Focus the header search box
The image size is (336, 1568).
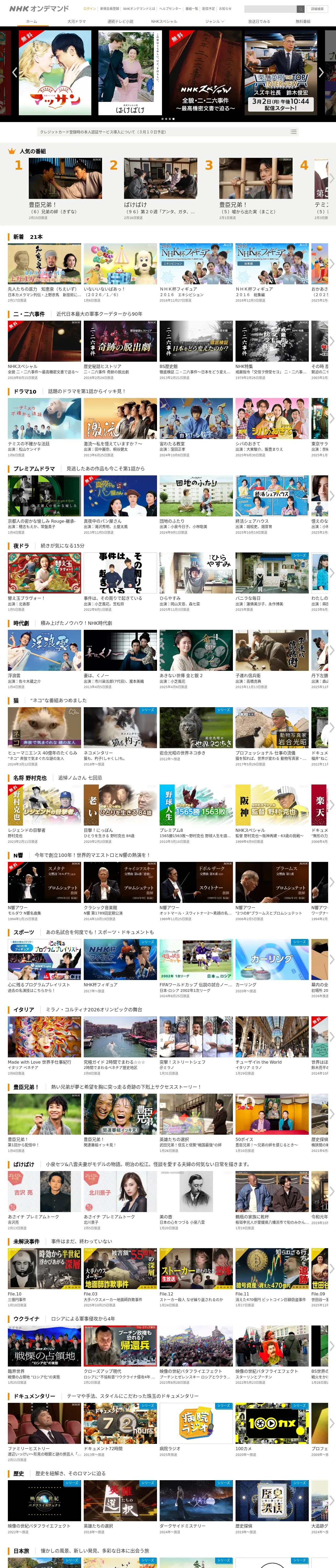(270, 9)
